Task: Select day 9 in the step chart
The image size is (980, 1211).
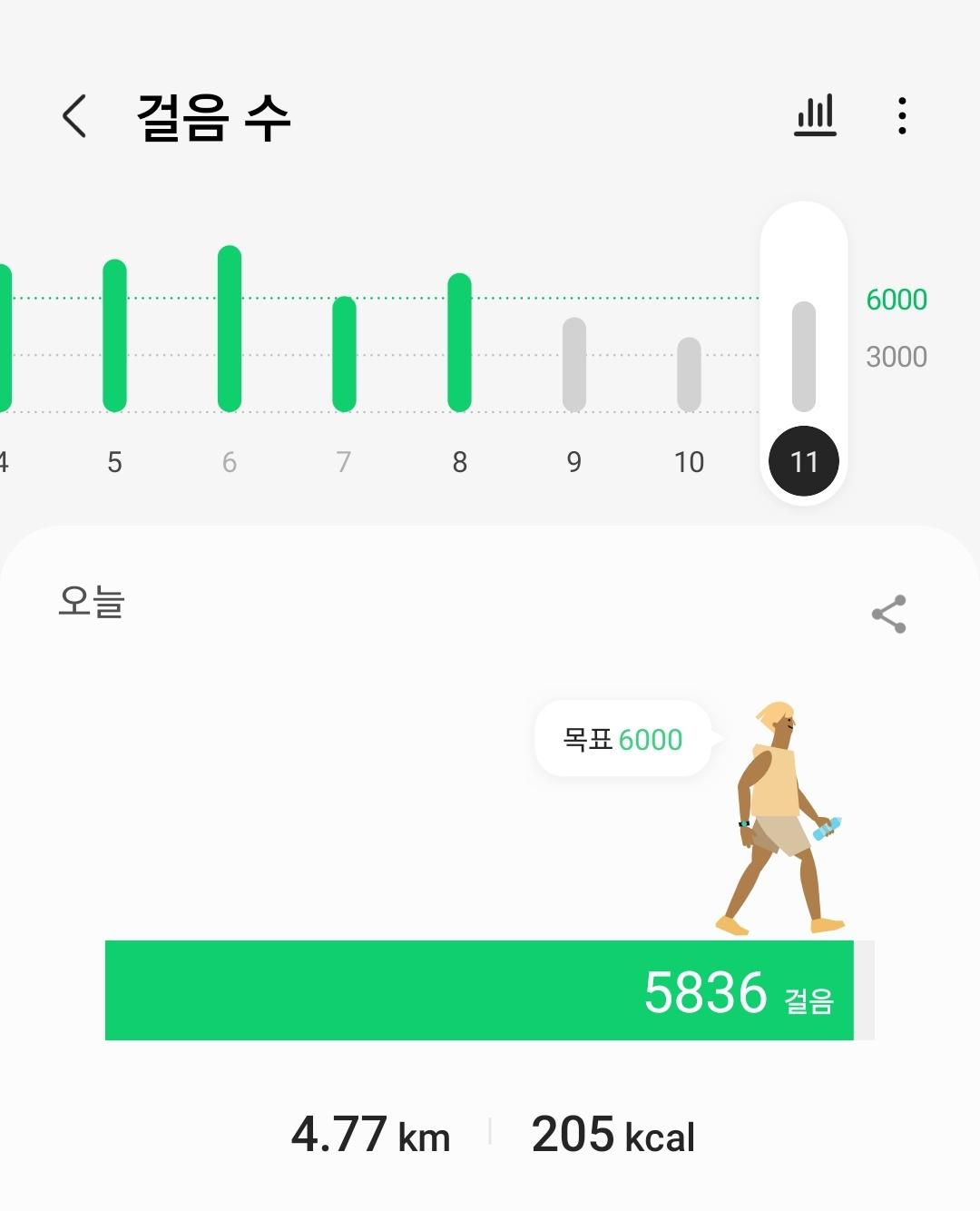Action: pyautogui.click(x=573, y=363)
